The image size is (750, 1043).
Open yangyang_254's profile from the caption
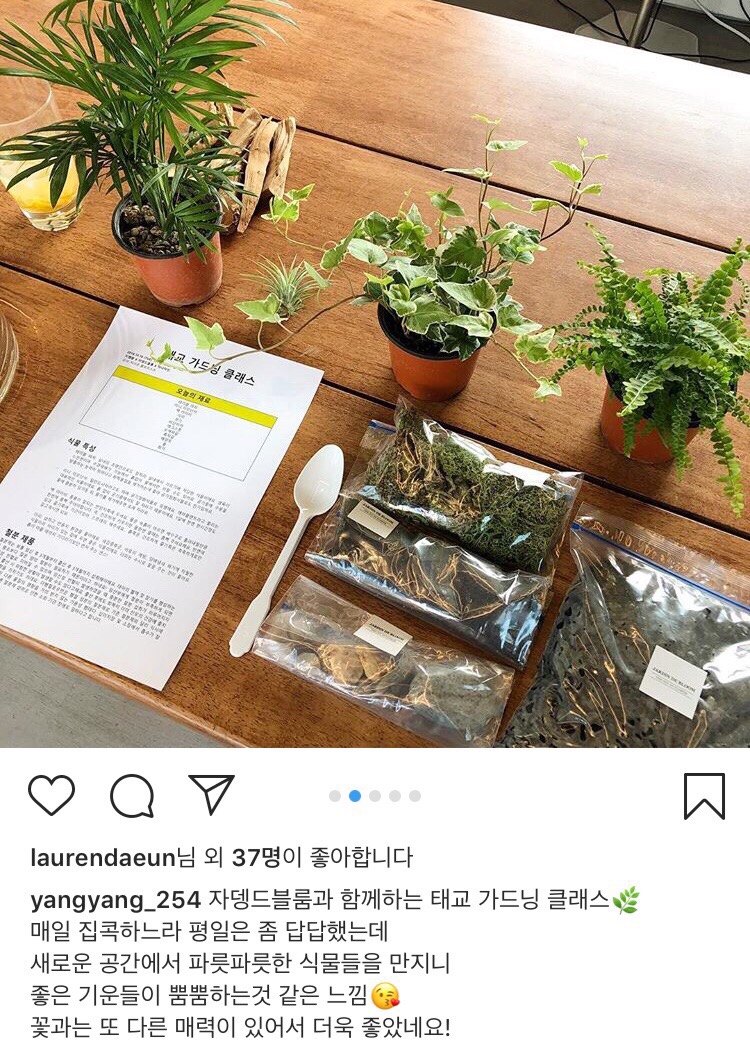coord(116,900)
